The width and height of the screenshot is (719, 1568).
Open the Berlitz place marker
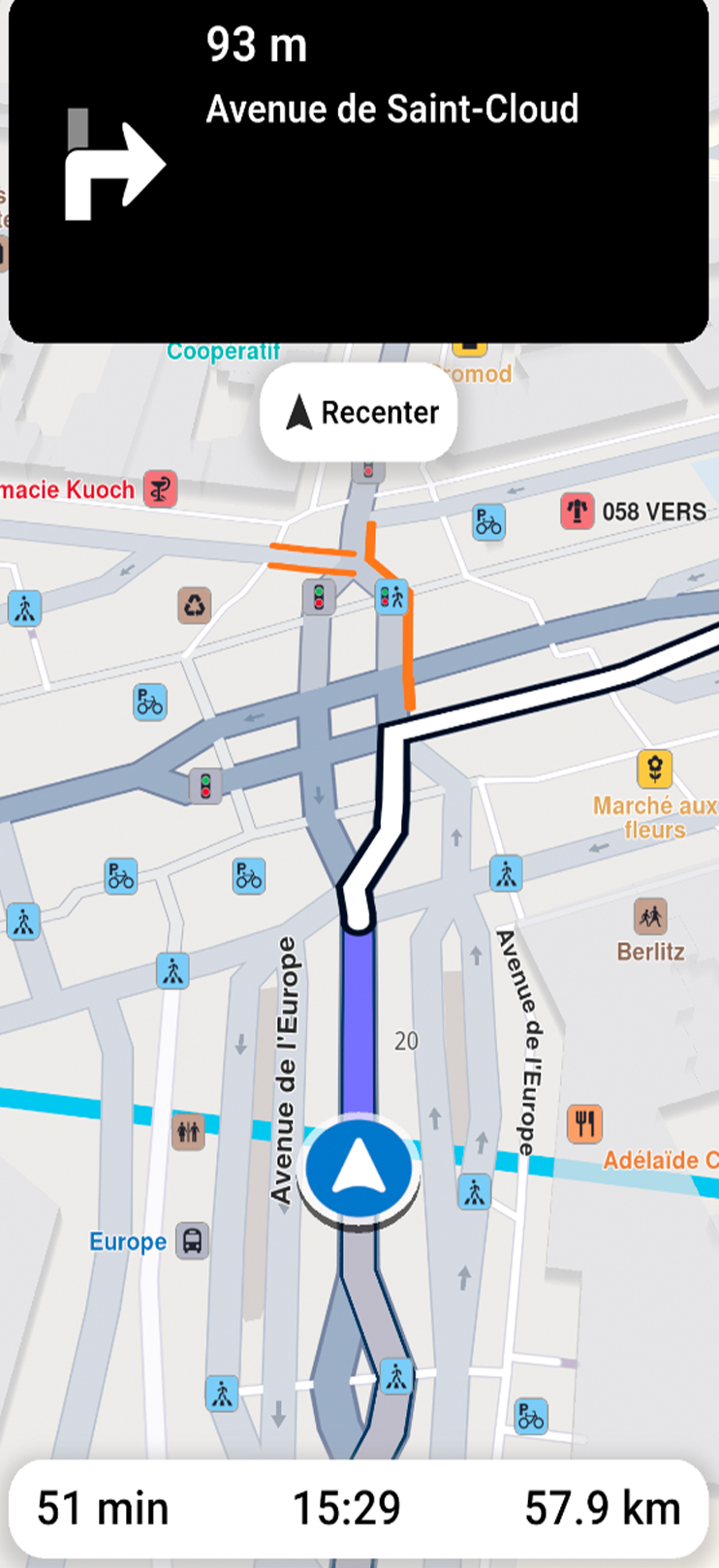(650, 916)
